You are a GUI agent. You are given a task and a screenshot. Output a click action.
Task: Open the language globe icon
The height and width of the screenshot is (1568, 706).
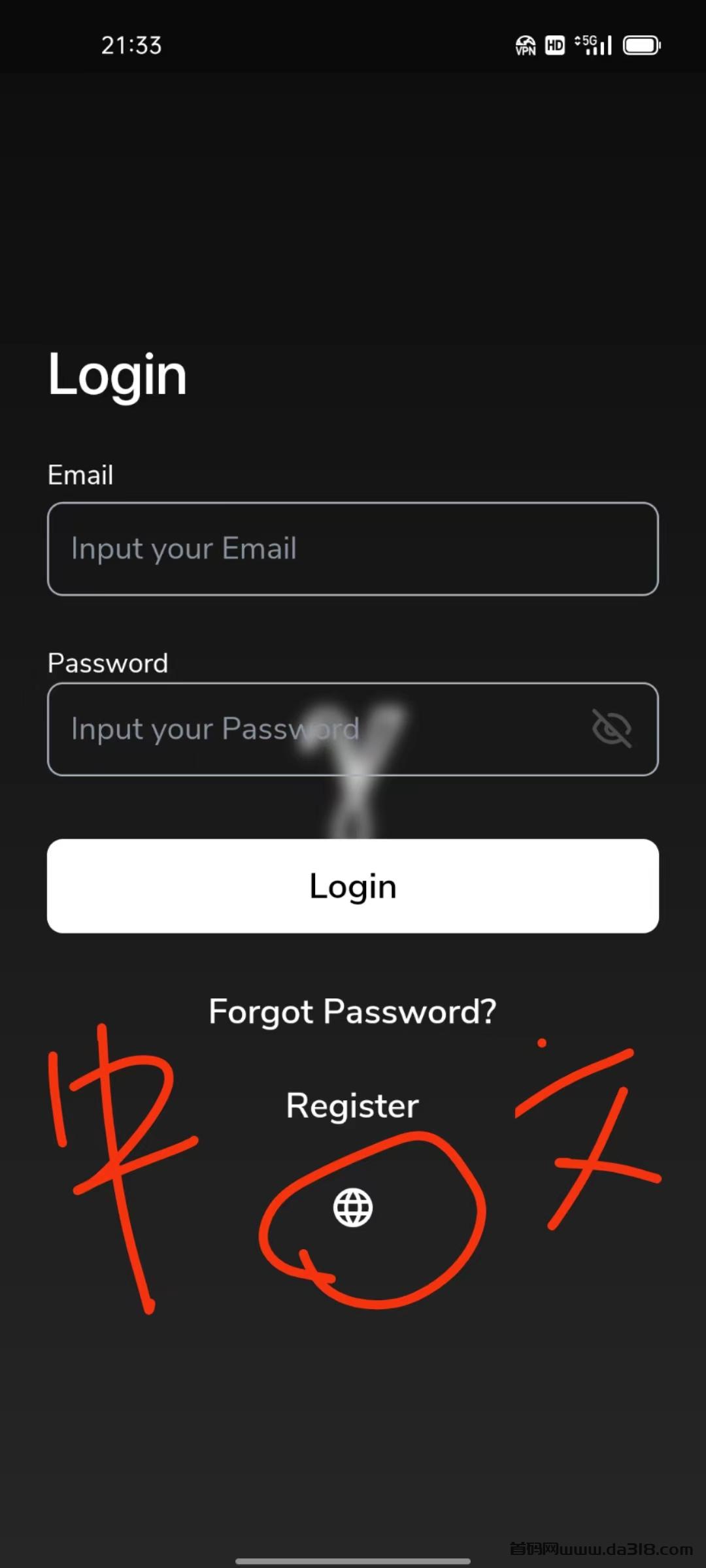pos(353,1207)
